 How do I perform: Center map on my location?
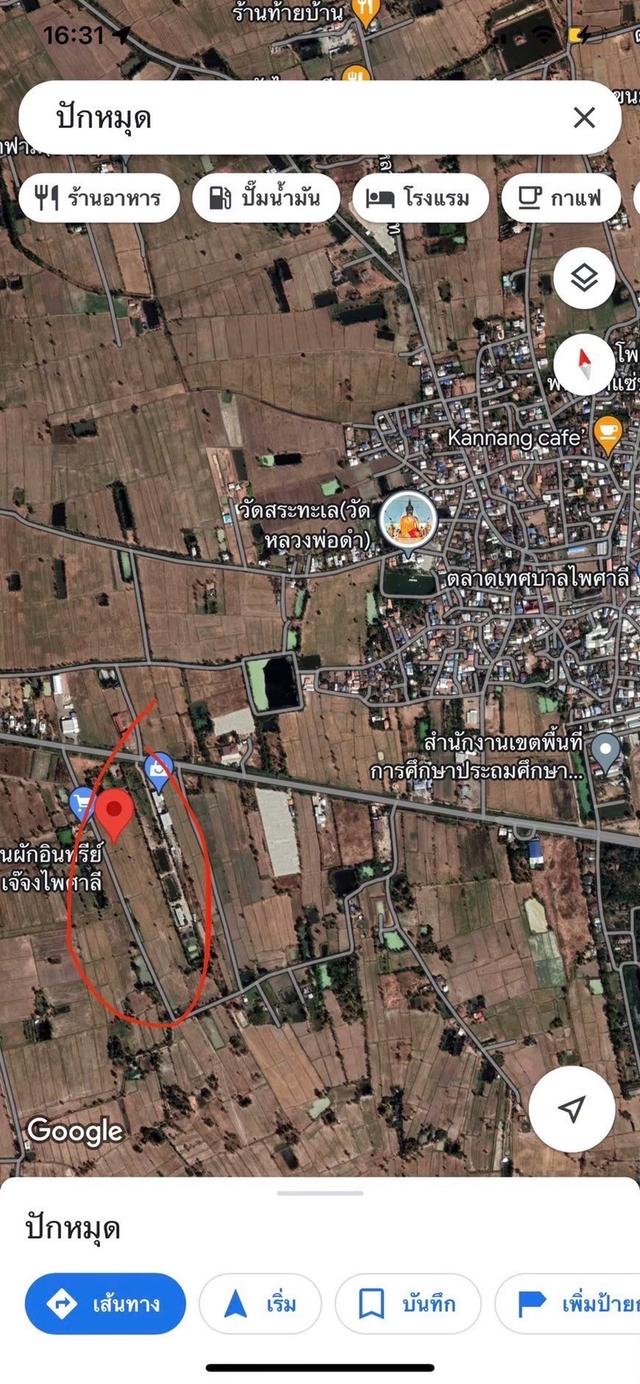pos(572,1108)
